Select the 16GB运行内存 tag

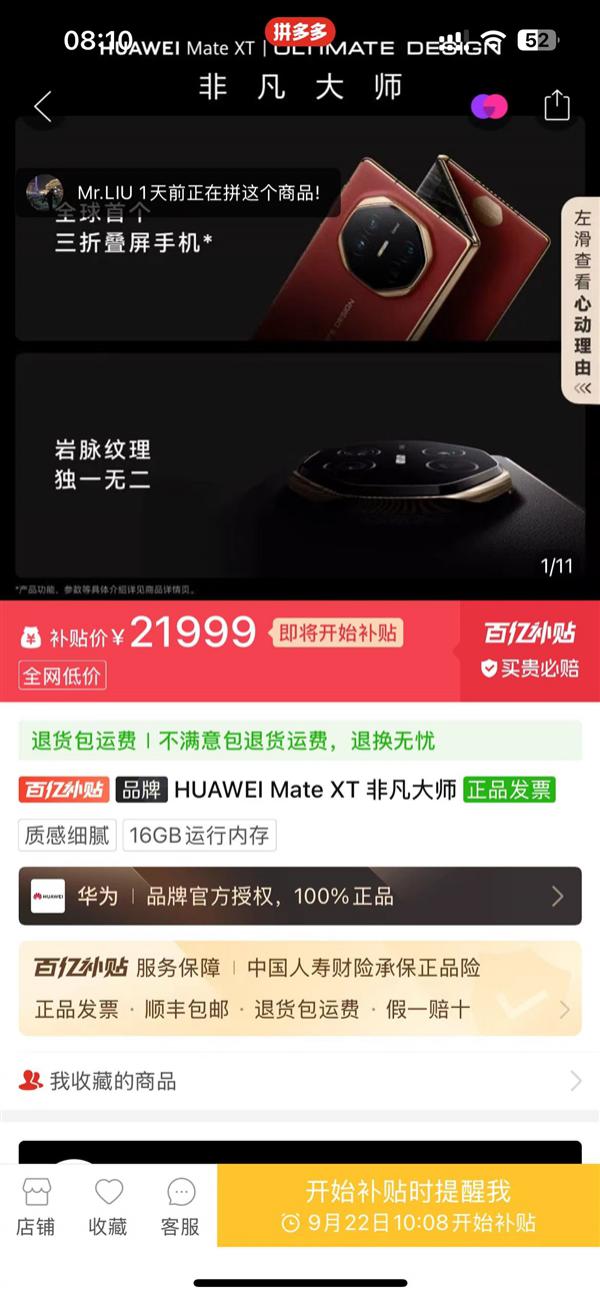[x=199, y=835]
